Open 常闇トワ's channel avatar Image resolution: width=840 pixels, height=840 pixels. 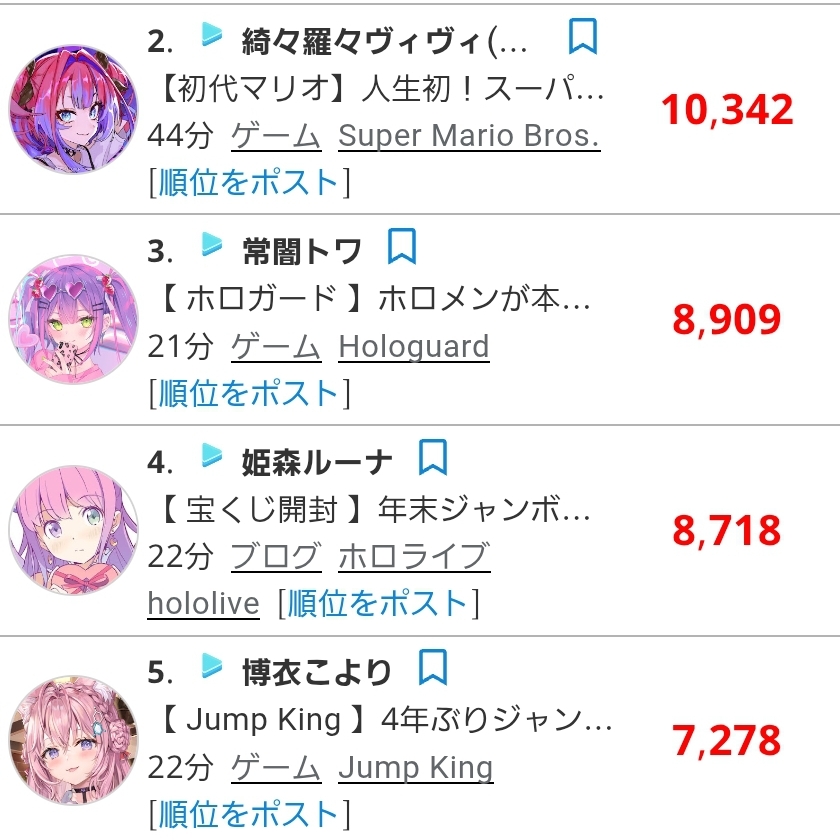[x=74, y=319]
